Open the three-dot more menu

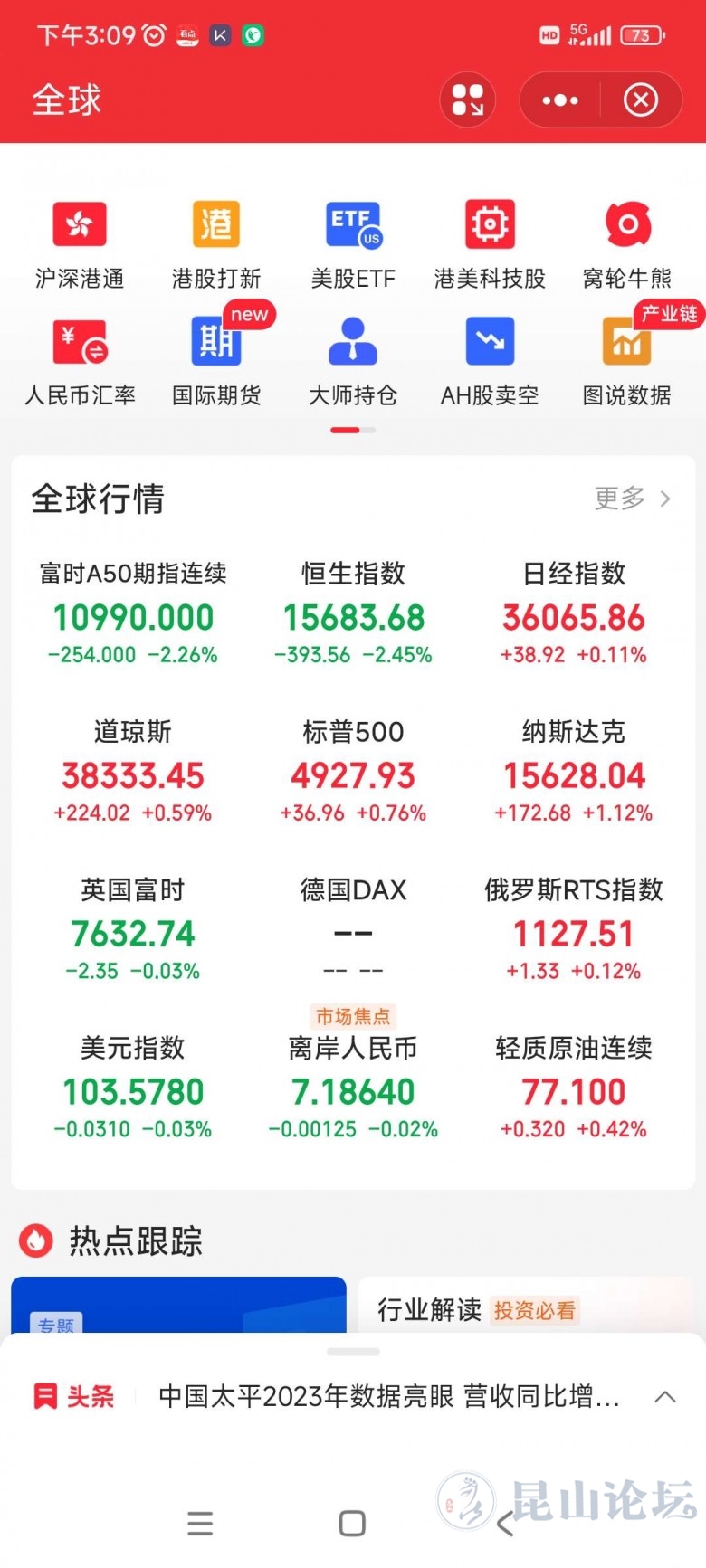(559, 100)
